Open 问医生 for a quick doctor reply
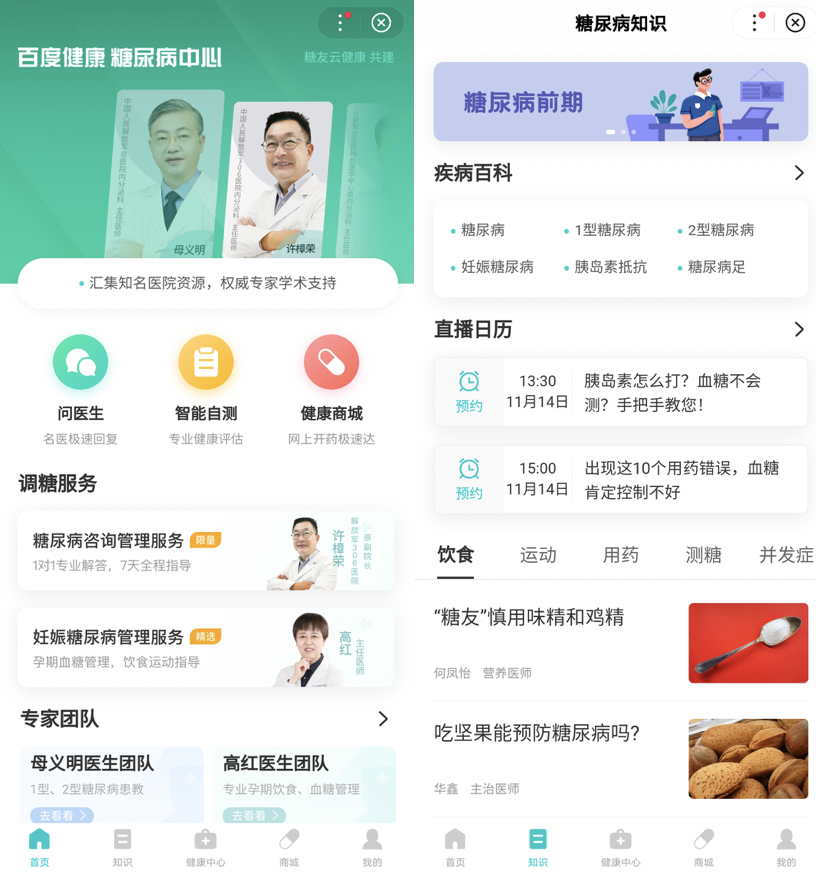 80,363
